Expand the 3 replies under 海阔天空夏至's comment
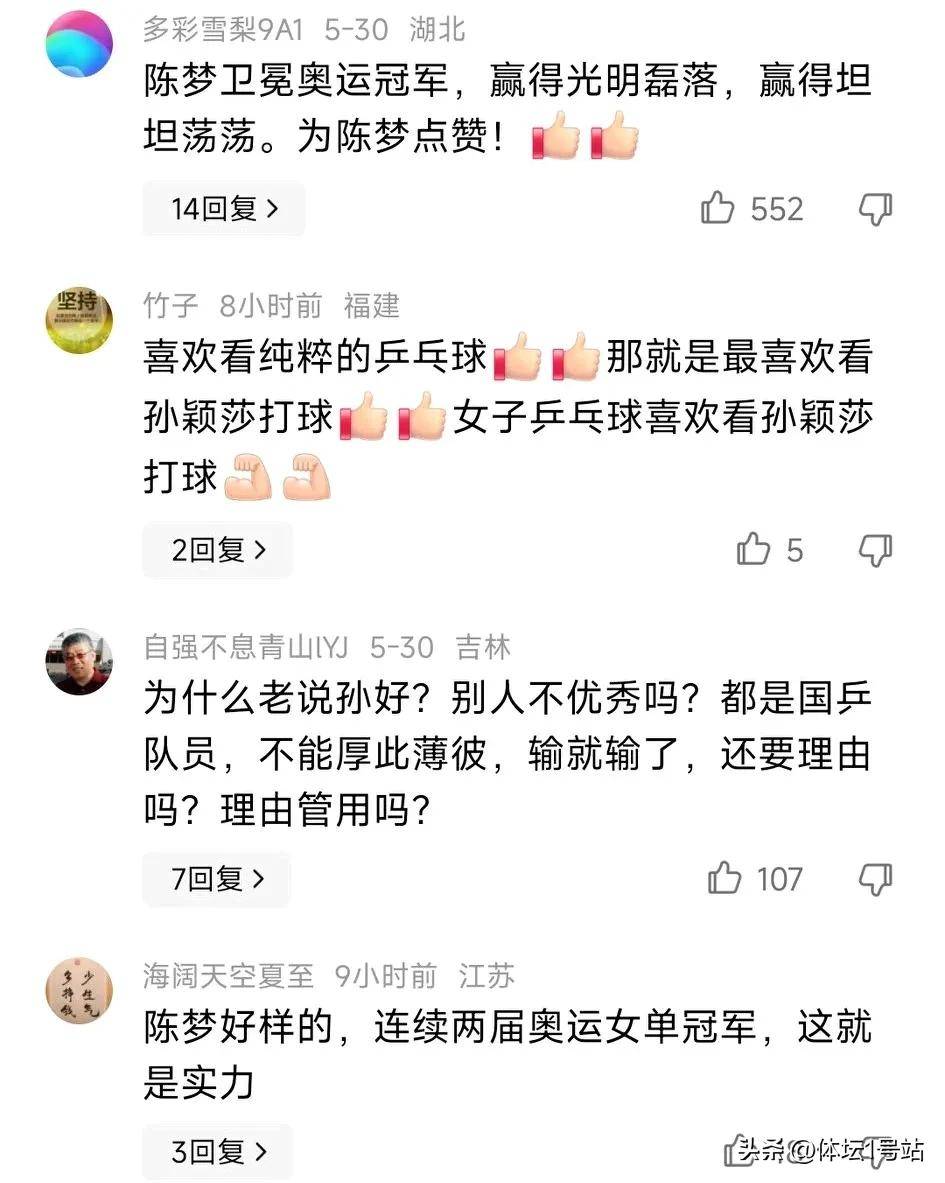This screenshot has width=945, height=1183. pyautogui.click(x=217, y=1152)
